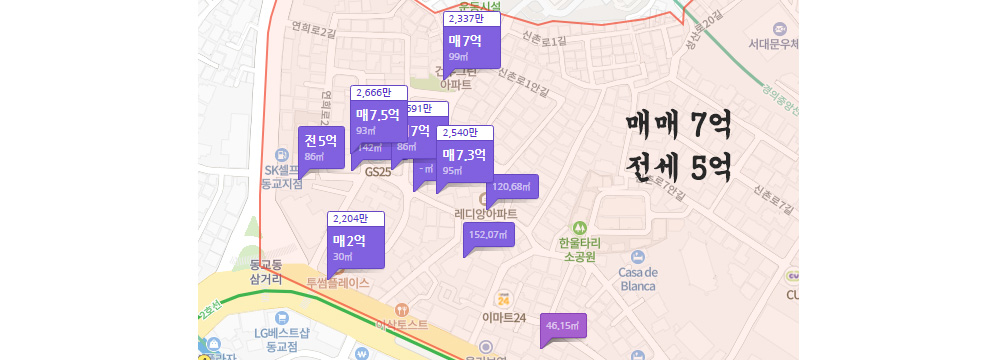
Task: Open the 152.07㎡ marker
Action: [x=489, y=234]
